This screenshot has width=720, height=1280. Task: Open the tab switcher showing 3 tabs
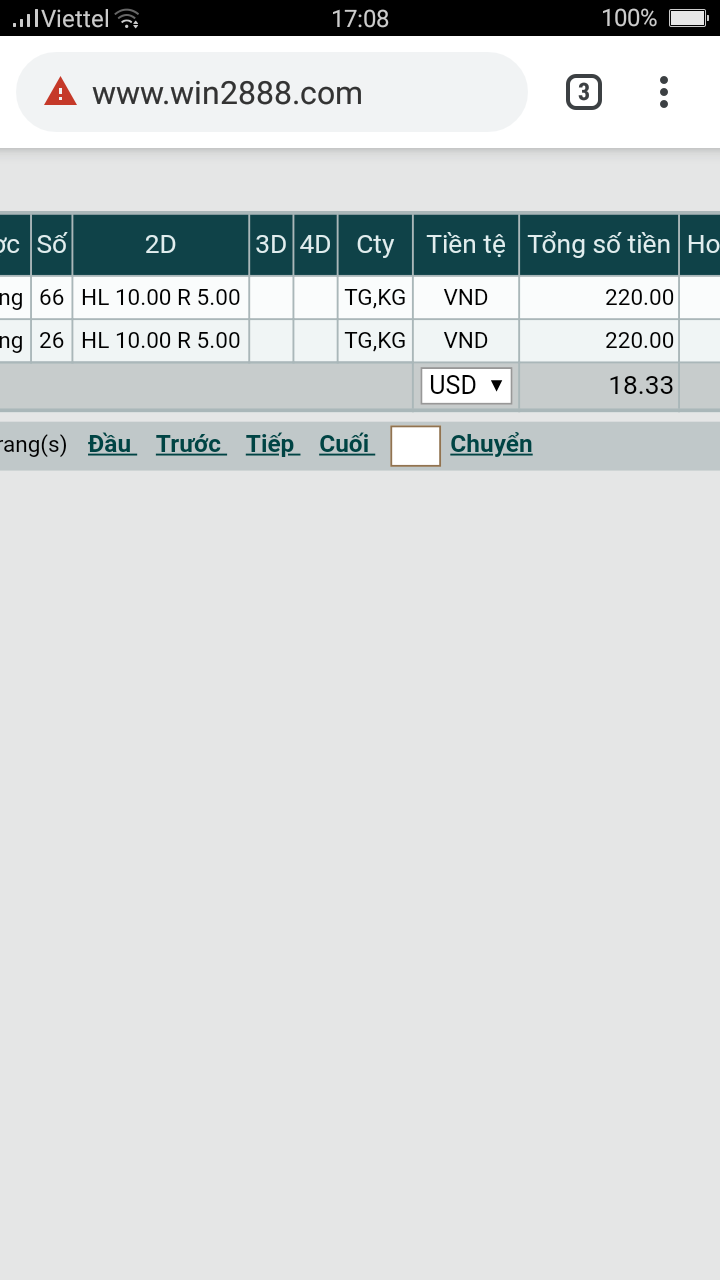pyautogui.click(x=584, y=93)
